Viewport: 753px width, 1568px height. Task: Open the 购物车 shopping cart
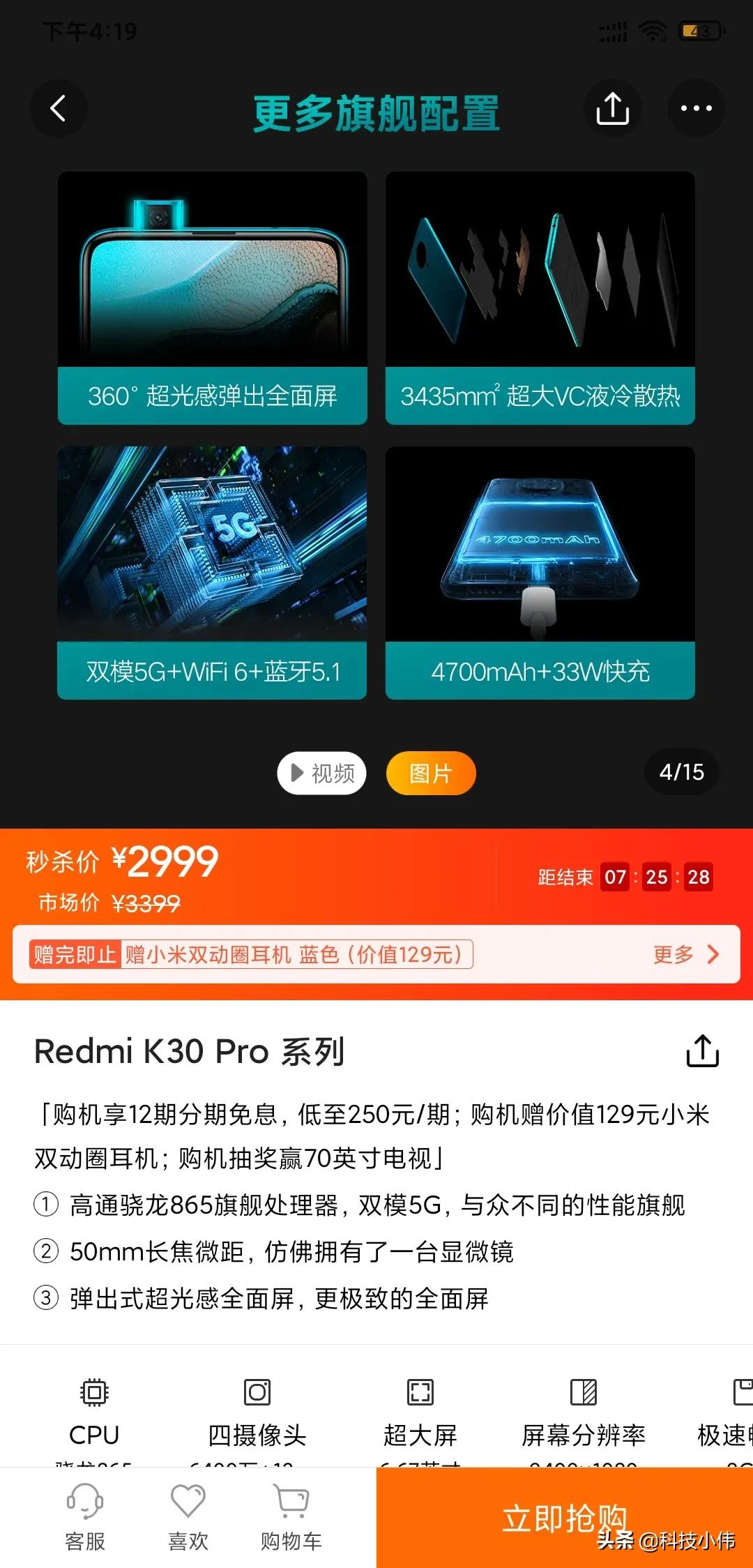pyautogui.click(x=291, y=1518)
